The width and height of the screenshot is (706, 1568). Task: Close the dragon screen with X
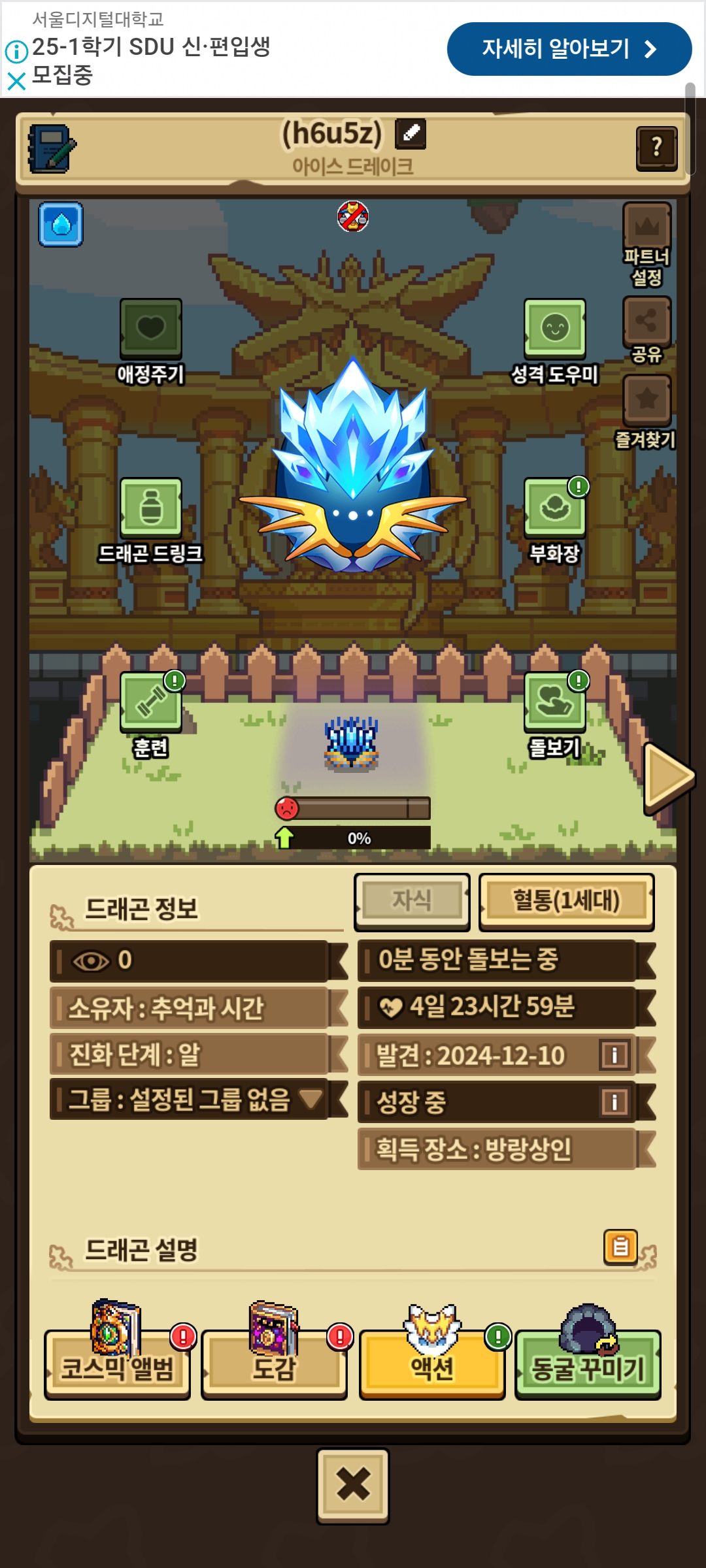click(x=353, y=1486)
